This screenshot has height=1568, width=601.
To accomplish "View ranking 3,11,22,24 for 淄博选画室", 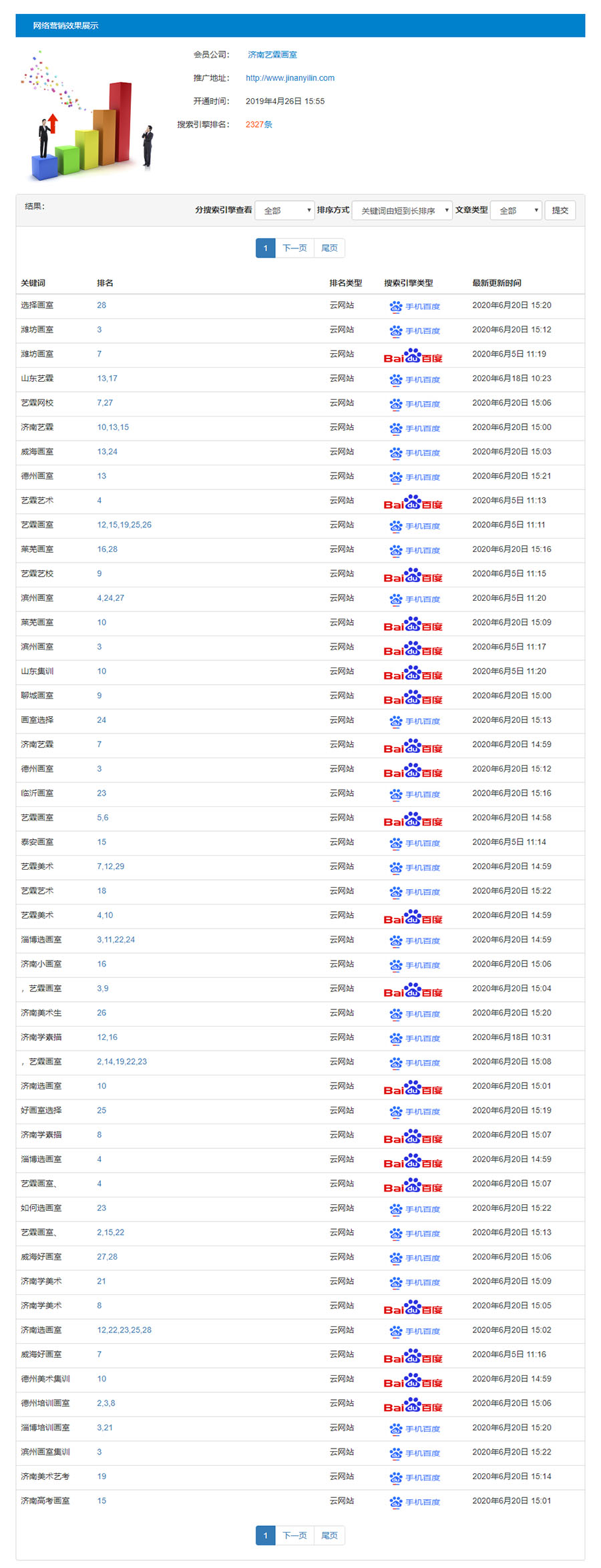I will [x=116, y=940].
